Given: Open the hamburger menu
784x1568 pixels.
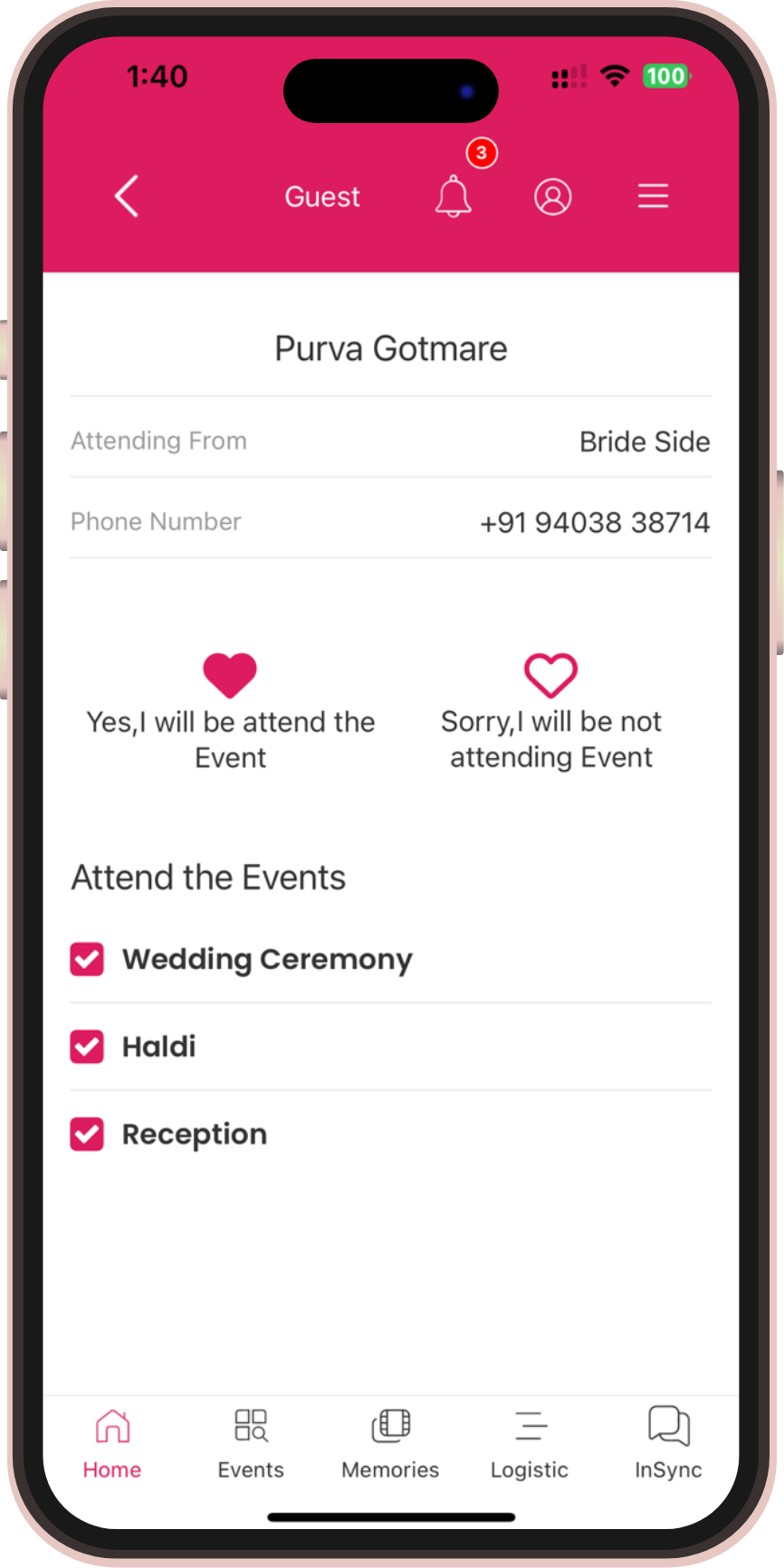Looking at the screenshot, I should tap(653, 196).
